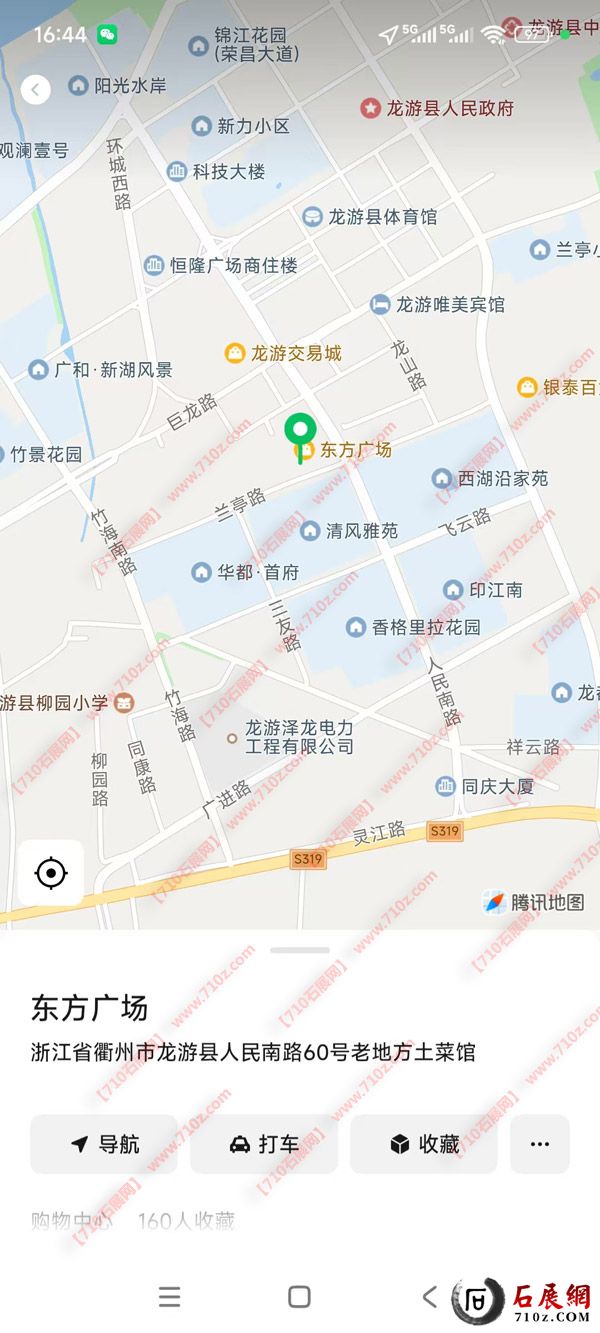
Task: Open the system recent apps menu
Action: [x=170, y=1297]
